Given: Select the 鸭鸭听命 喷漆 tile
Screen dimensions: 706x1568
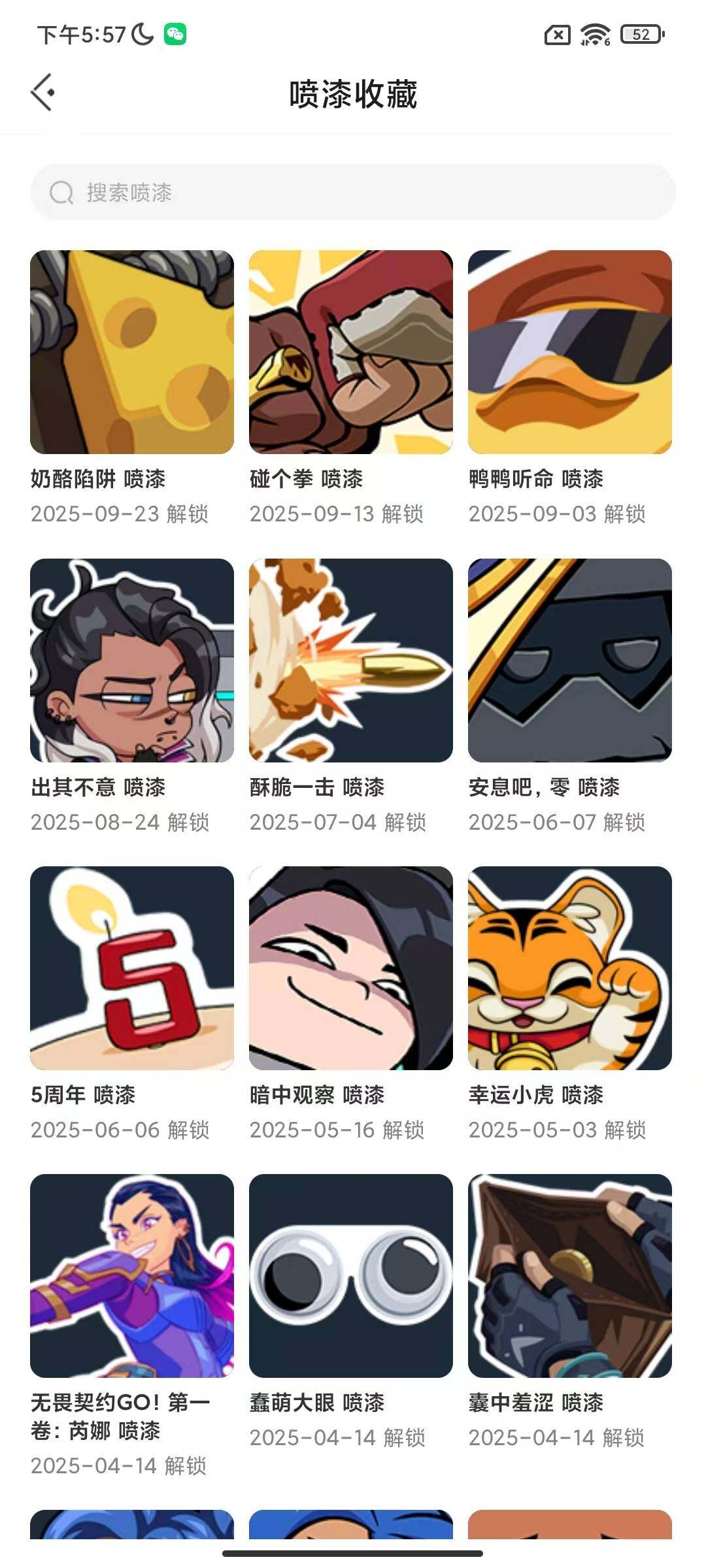Looking at the screenshot, I should click(570, 352).
